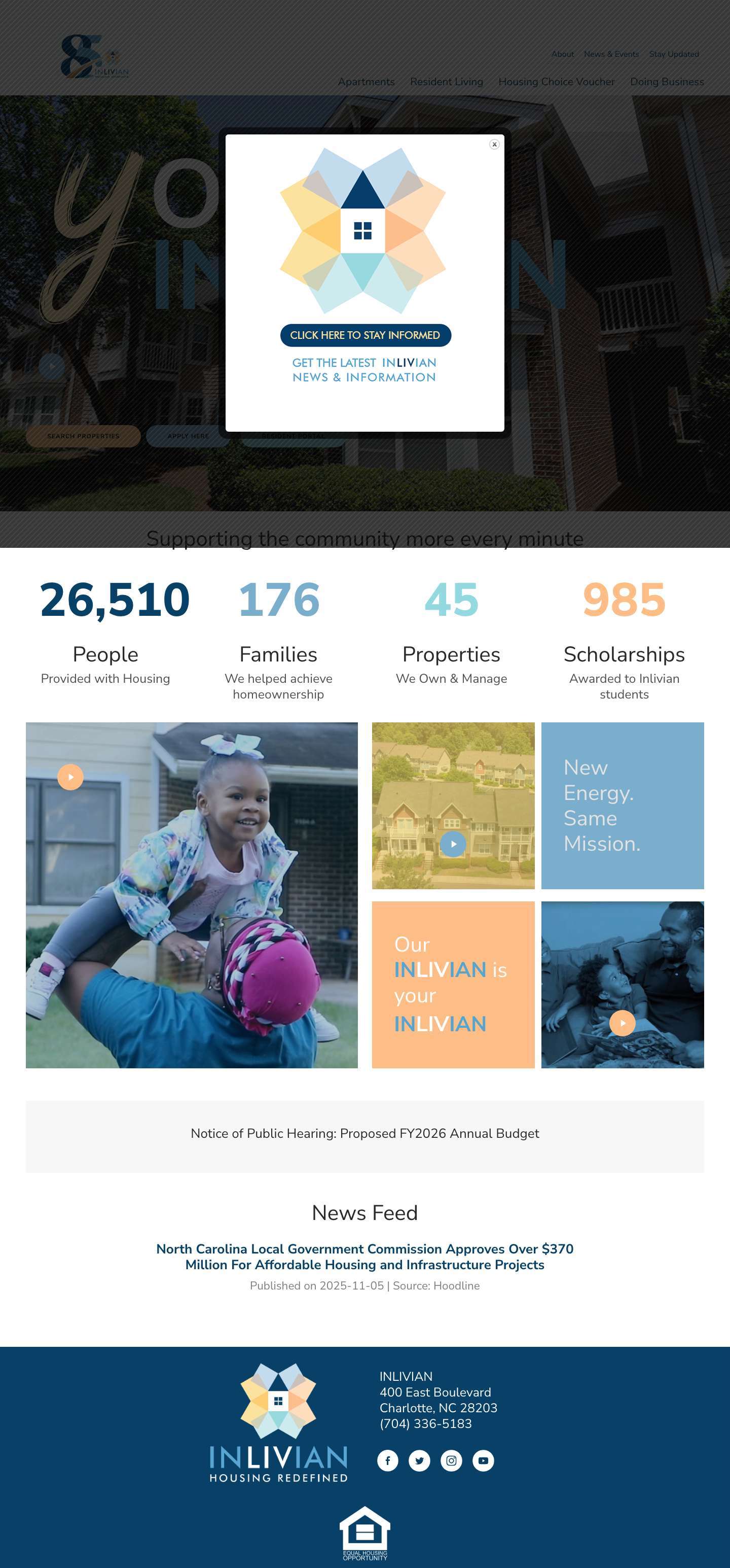
Task: Close the newsletter popup
Action: (494, 144)
